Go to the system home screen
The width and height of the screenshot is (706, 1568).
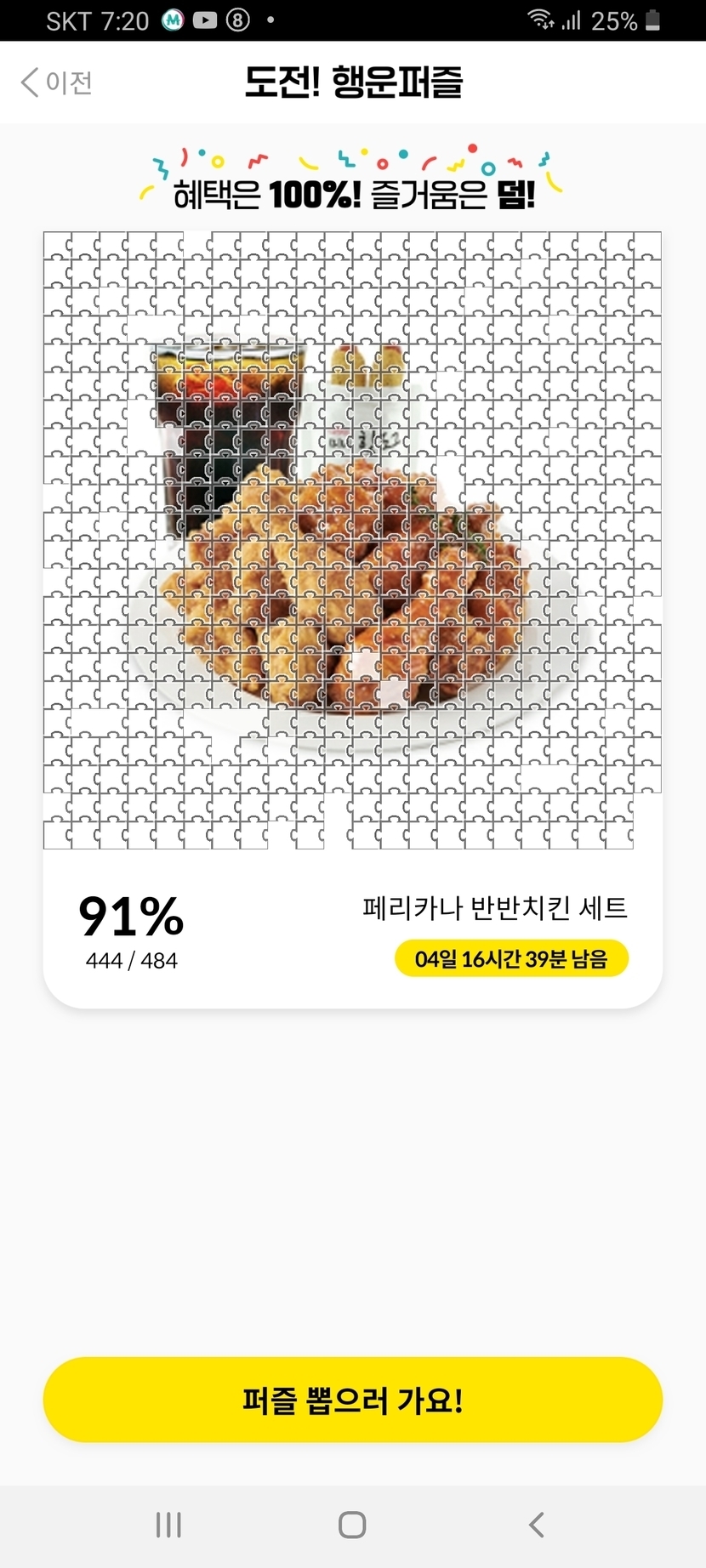click(352, 1525)
